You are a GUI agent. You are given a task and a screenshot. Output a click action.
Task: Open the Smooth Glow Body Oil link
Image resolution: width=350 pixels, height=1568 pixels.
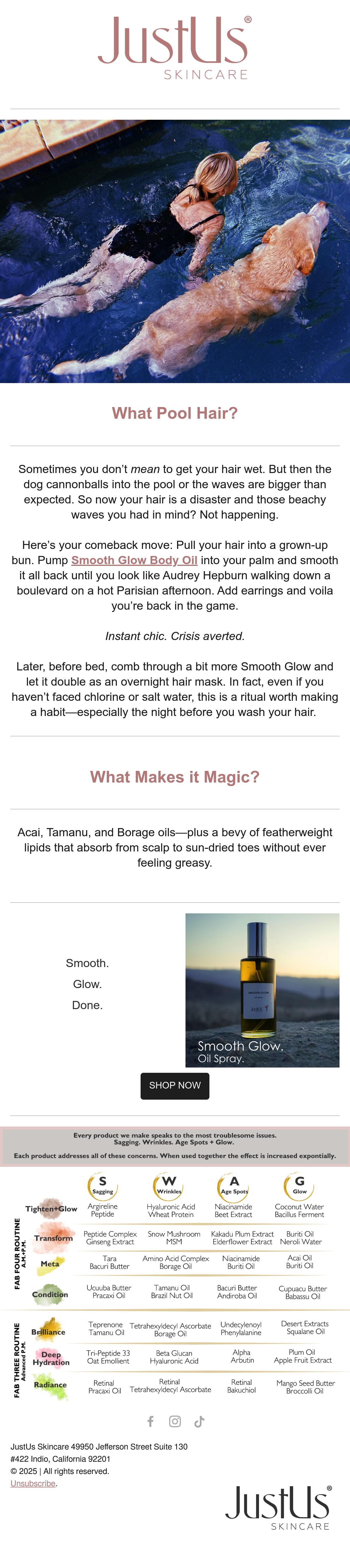[x=134, y=560]
